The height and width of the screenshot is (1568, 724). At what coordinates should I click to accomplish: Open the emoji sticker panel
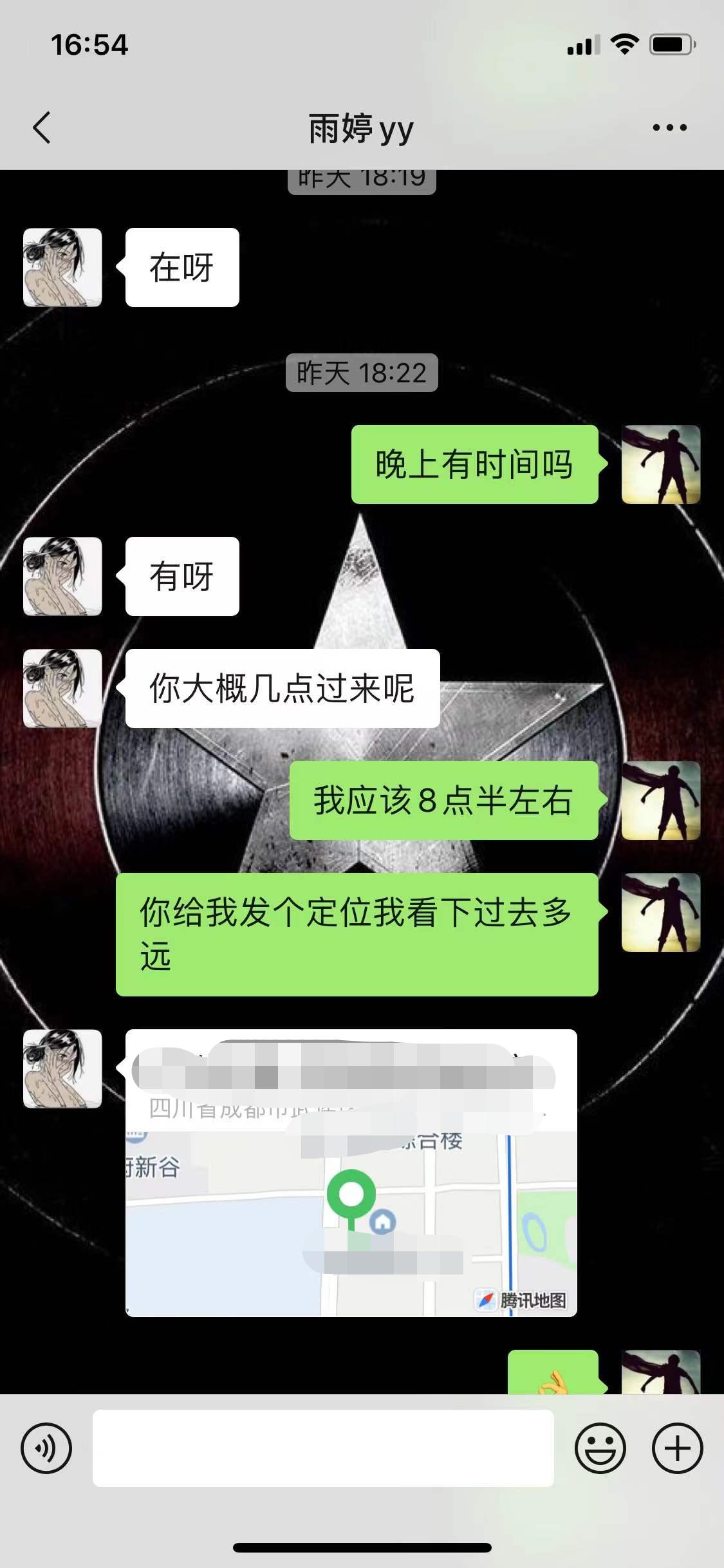tap(600, 1448)
